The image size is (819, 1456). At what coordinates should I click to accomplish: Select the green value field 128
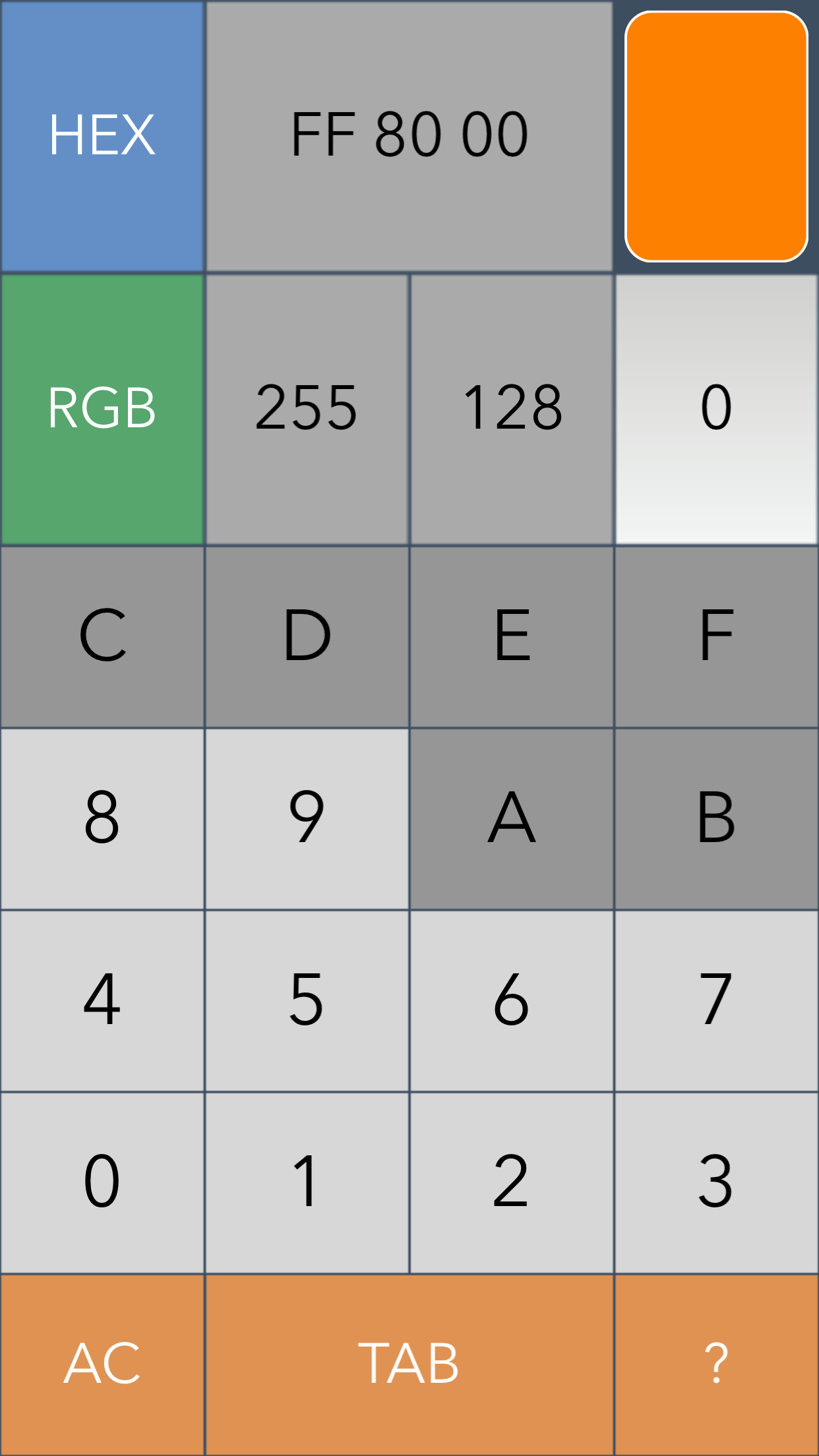[512, 409]
